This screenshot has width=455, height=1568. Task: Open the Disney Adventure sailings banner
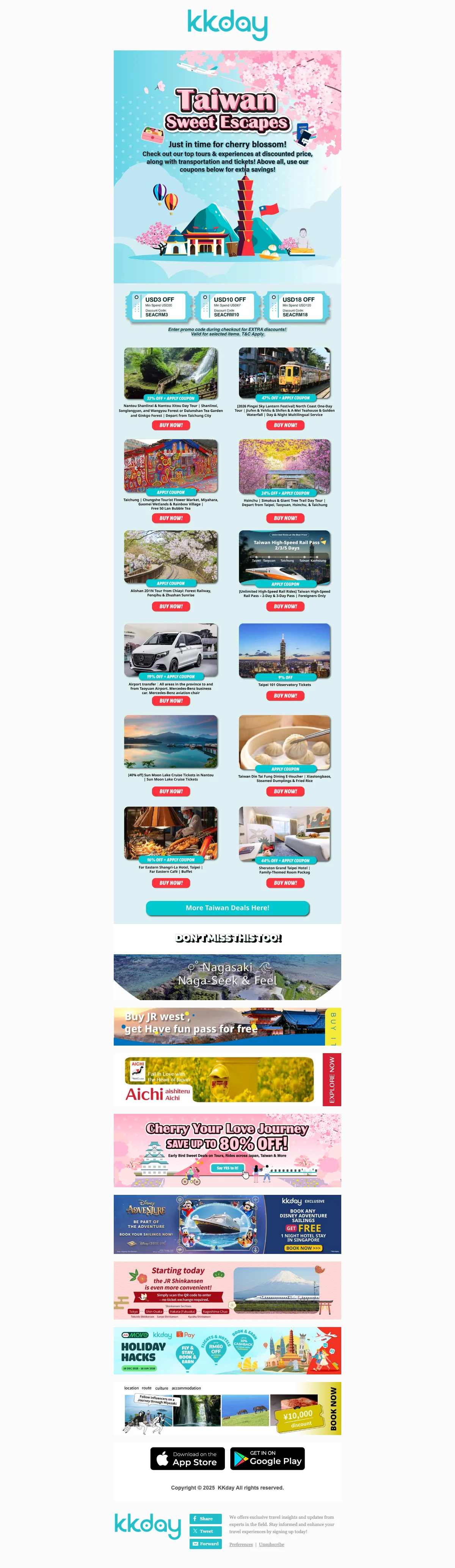pos(227,1224)
